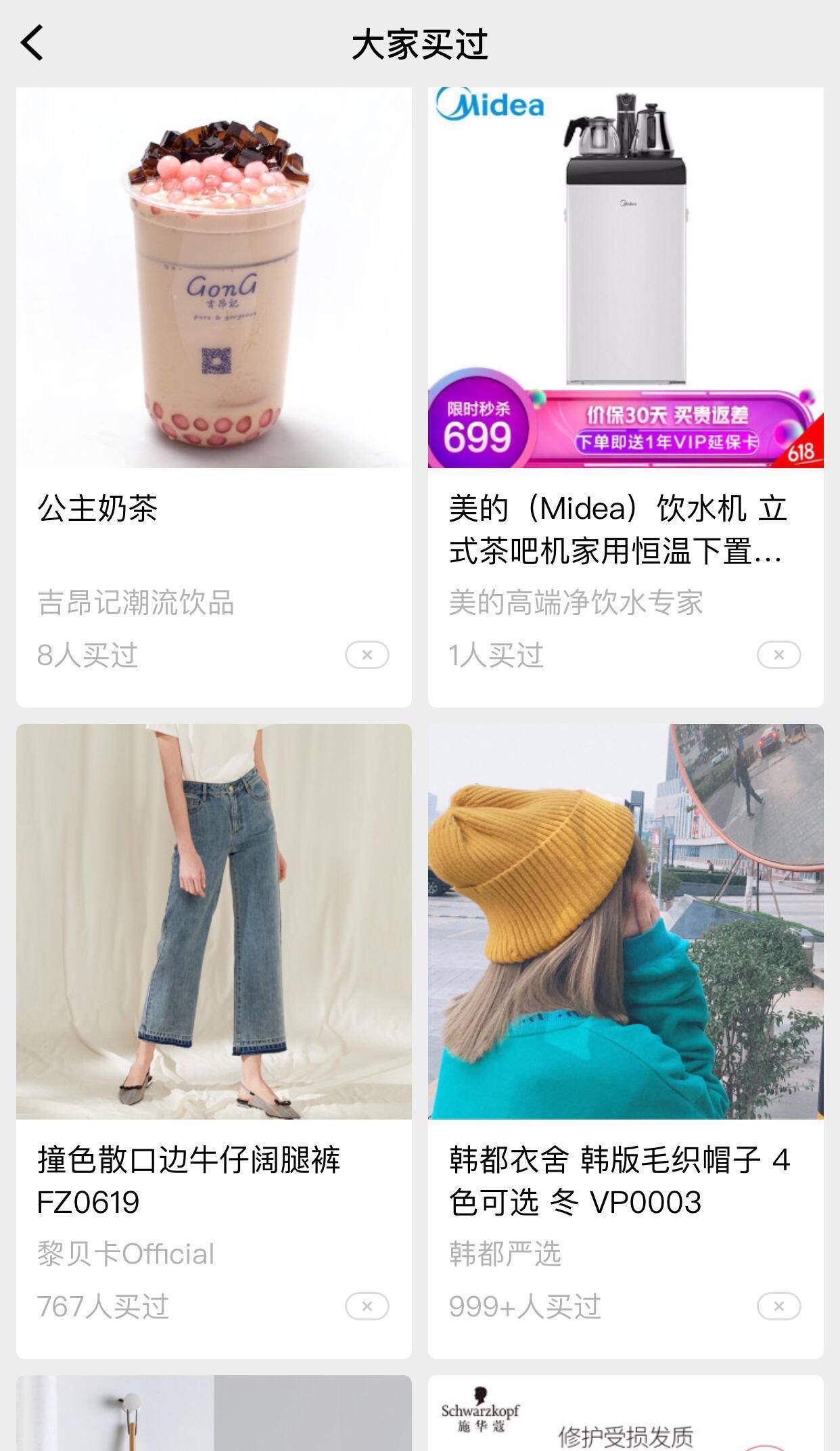Dismiss the 美的 饮水机 item
Screen dimensions: 840x1451
pos(778,655)
